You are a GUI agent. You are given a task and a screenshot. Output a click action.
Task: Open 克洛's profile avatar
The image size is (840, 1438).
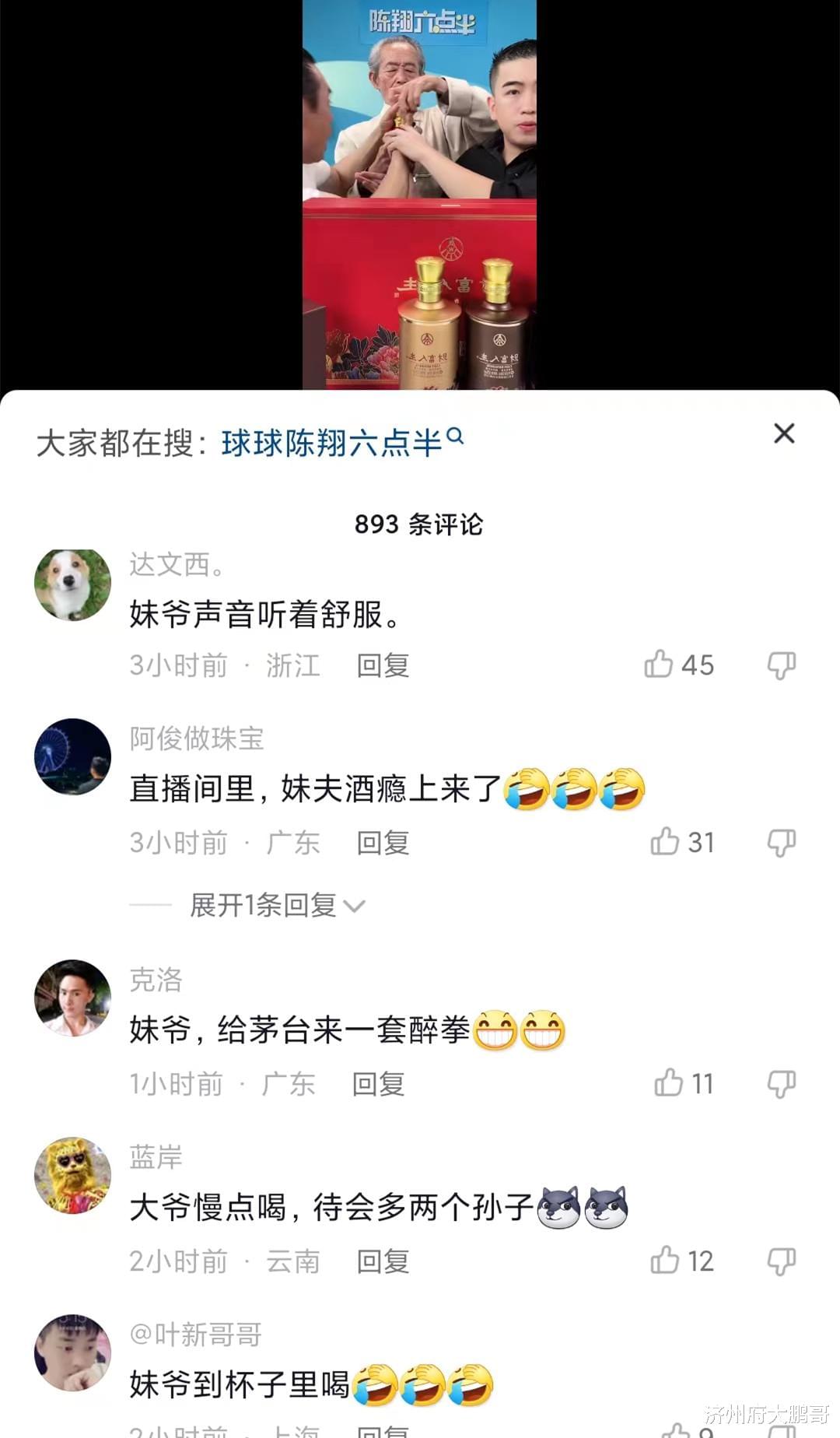coord(73,998)
